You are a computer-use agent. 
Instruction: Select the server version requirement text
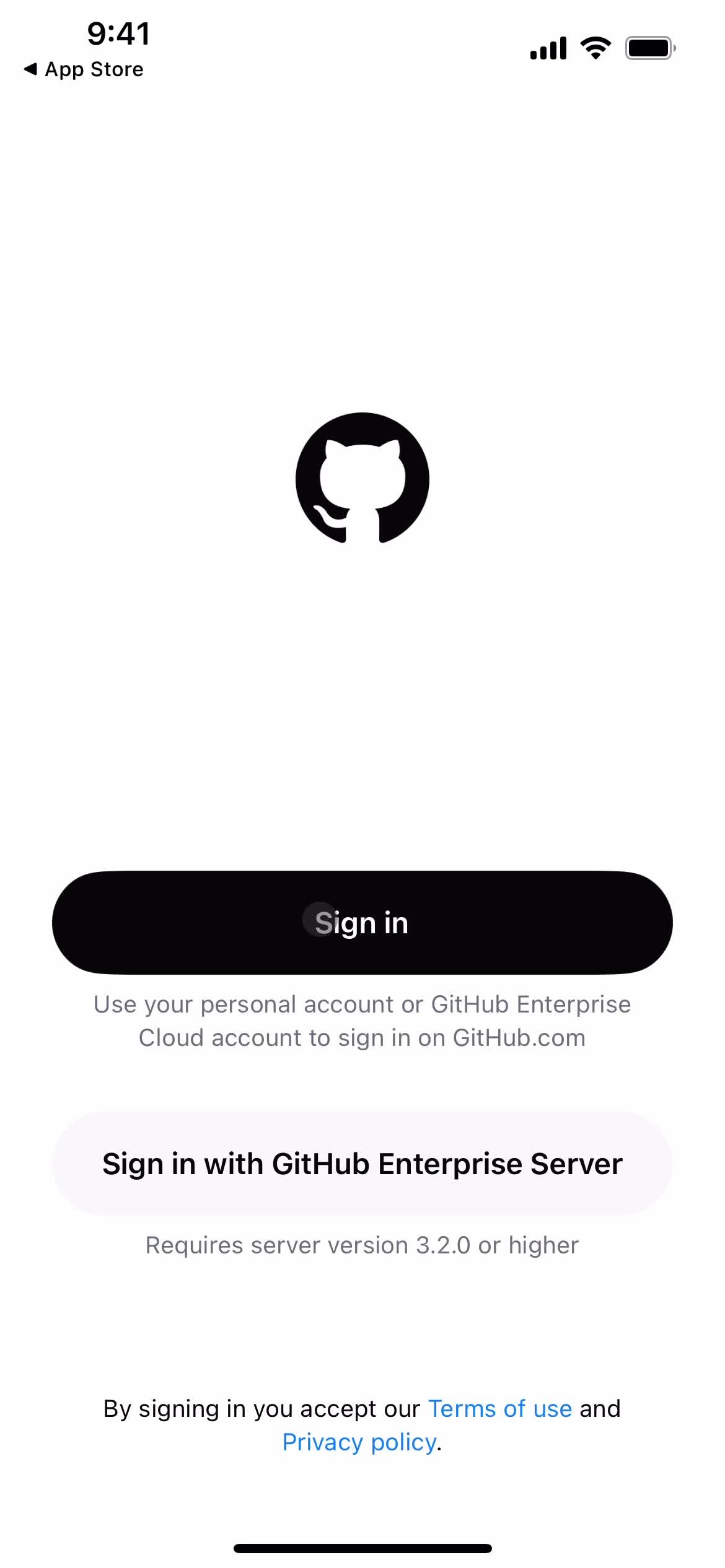point(361,1245)
